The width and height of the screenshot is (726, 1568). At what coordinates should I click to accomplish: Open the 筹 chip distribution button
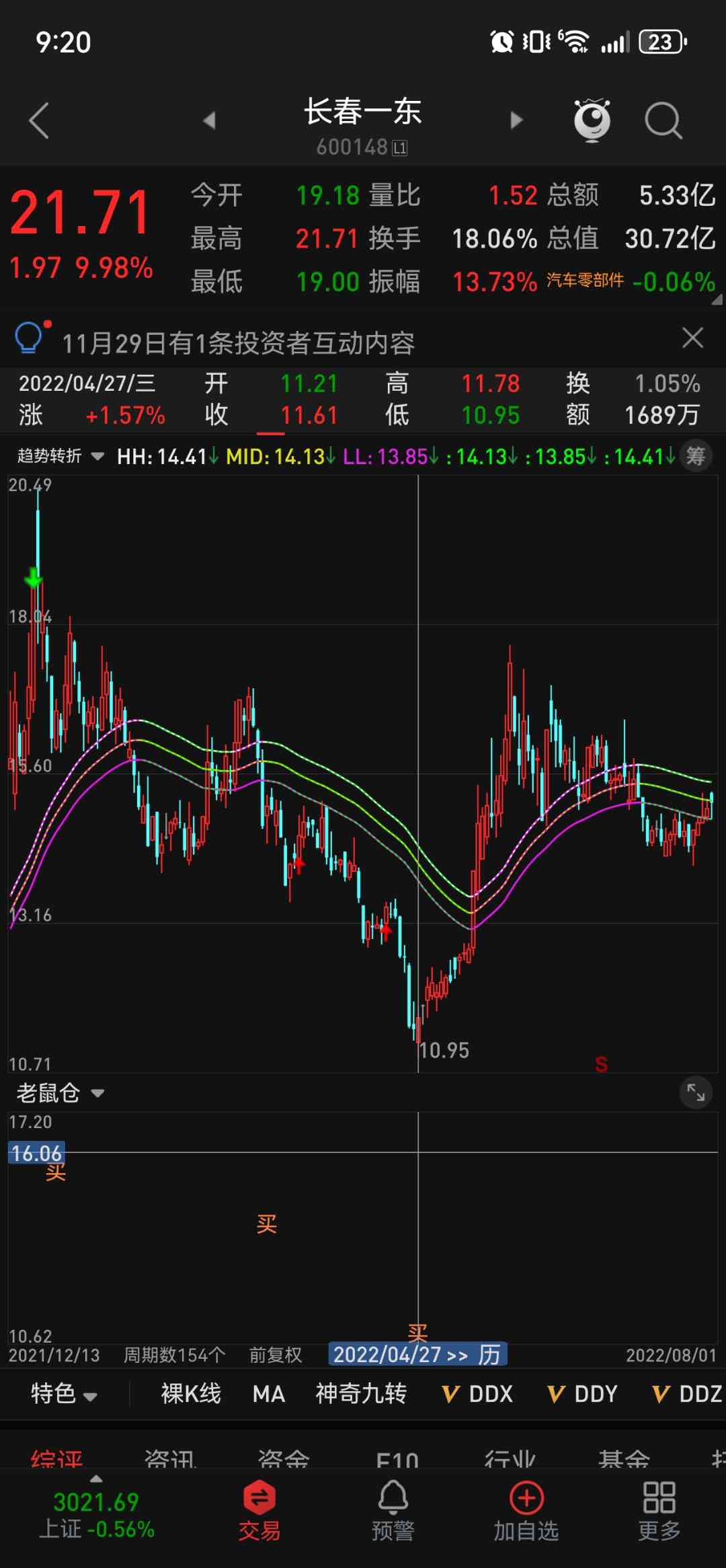point(695,456)
